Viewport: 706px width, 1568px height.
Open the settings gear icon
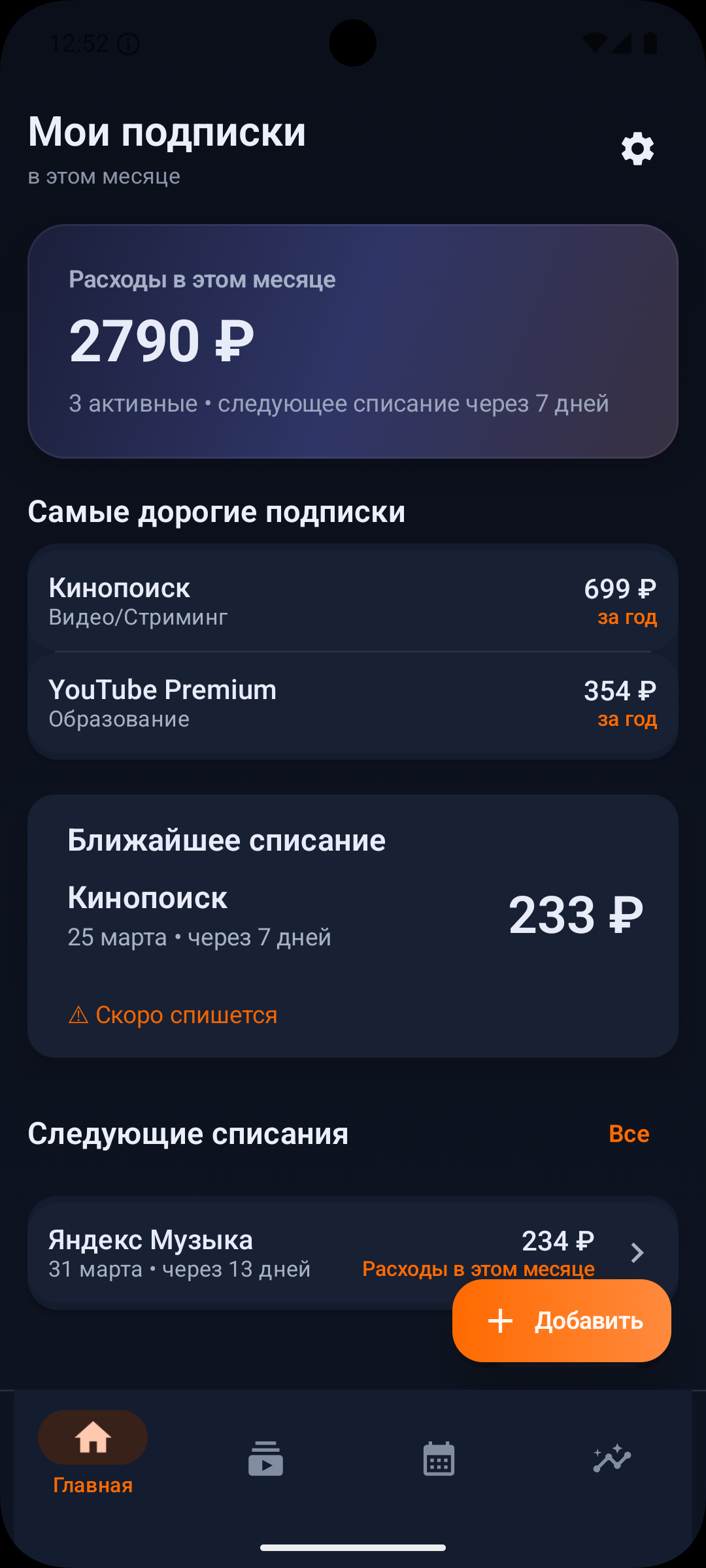pyautogui.click(x=637, y=148)
